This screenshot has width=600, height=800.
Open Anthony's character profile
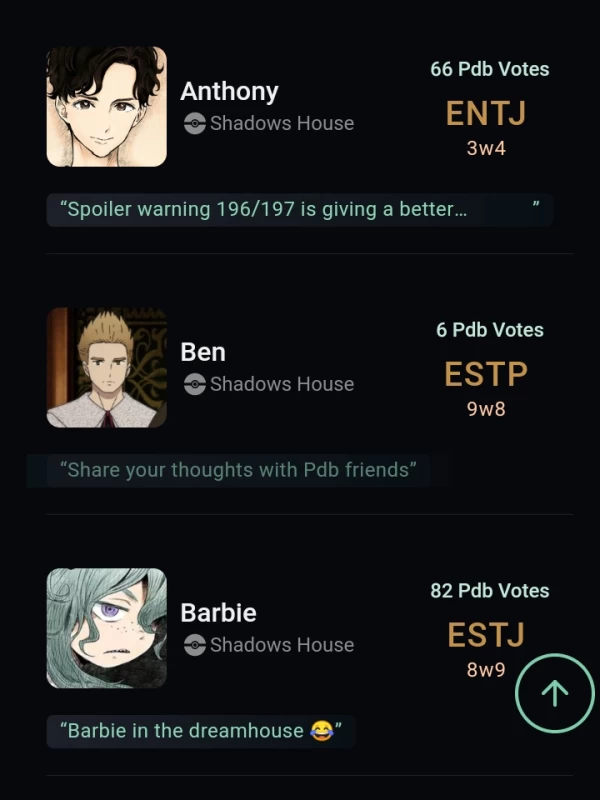229,92
